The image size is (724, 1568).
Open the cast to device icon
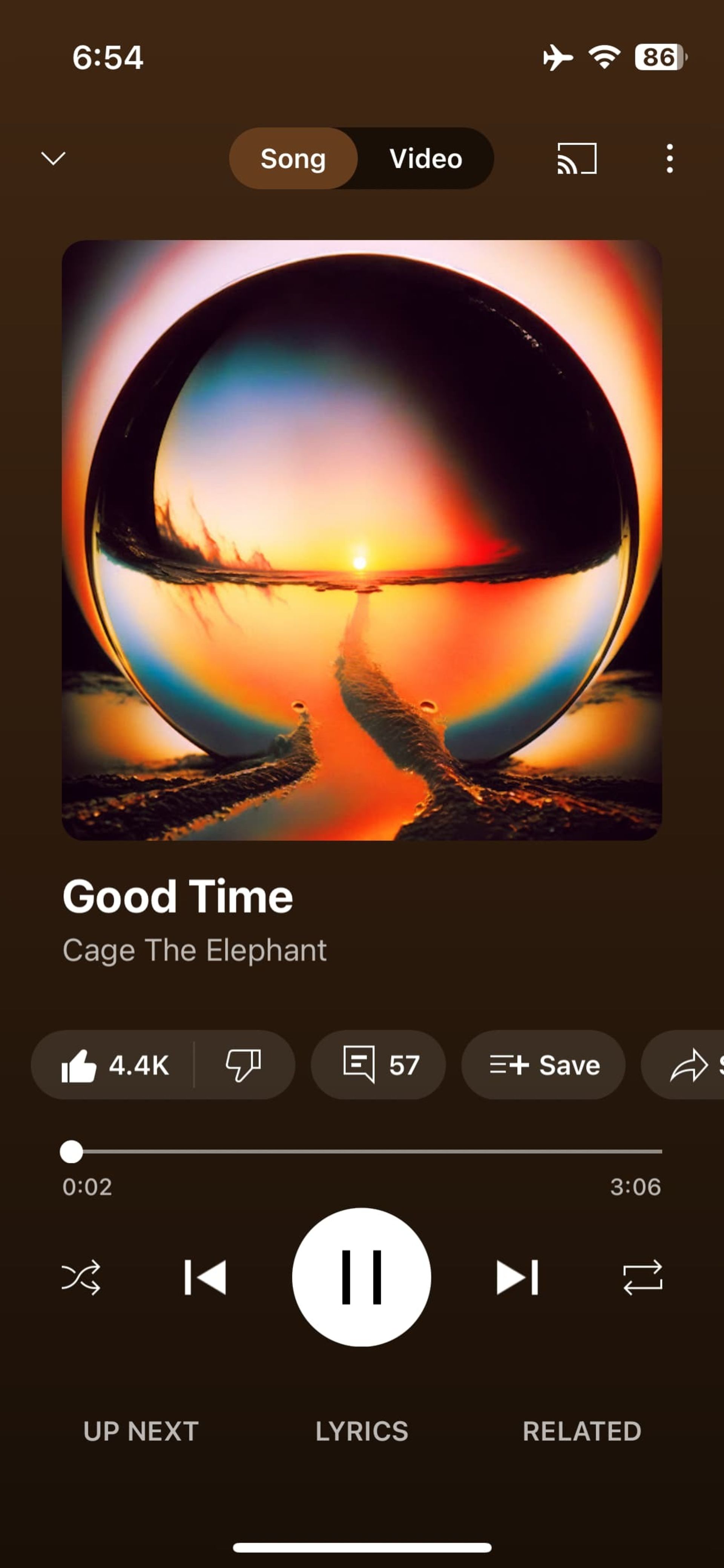pyautogui.click(x=576, y=159)
